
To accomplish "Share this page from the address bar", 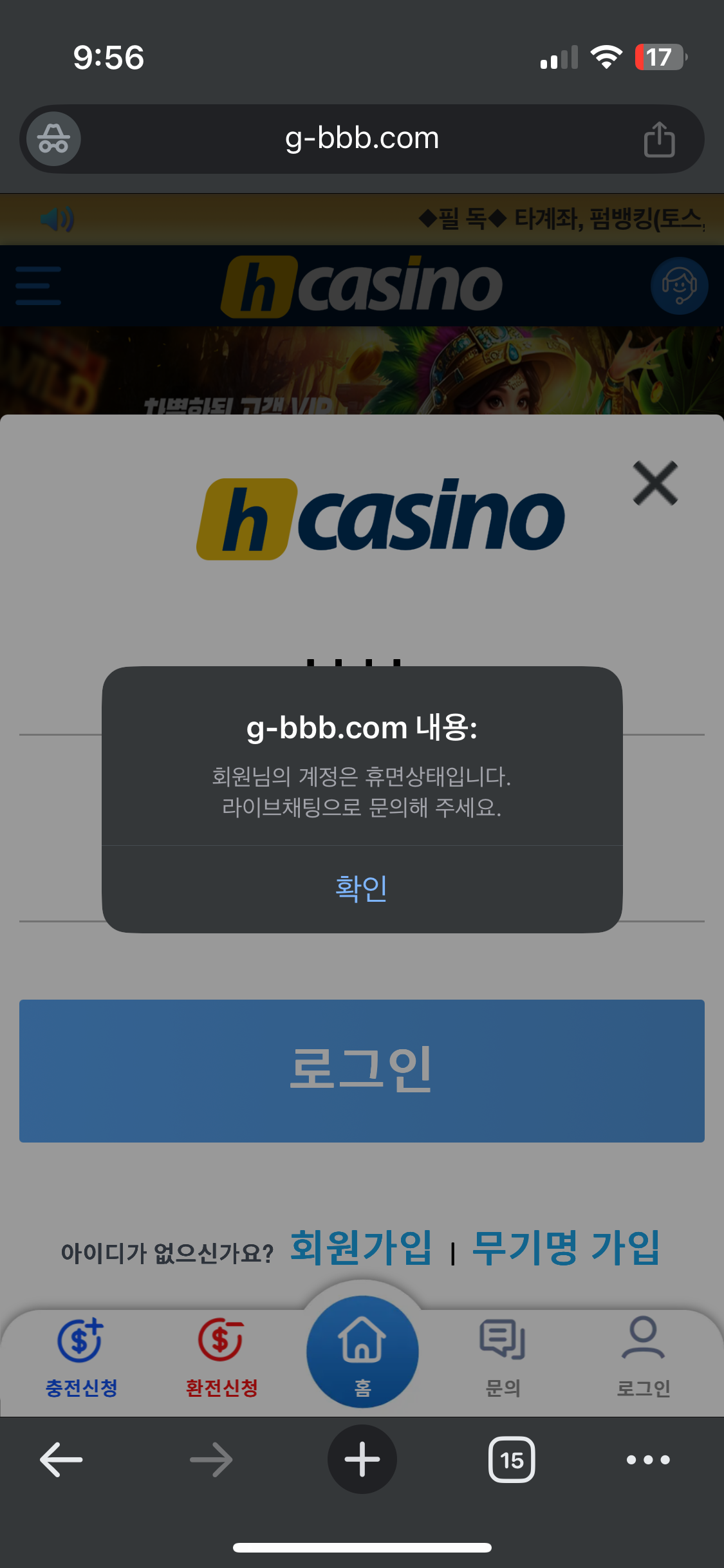I will pyautogui.click(x=659, y=139).
